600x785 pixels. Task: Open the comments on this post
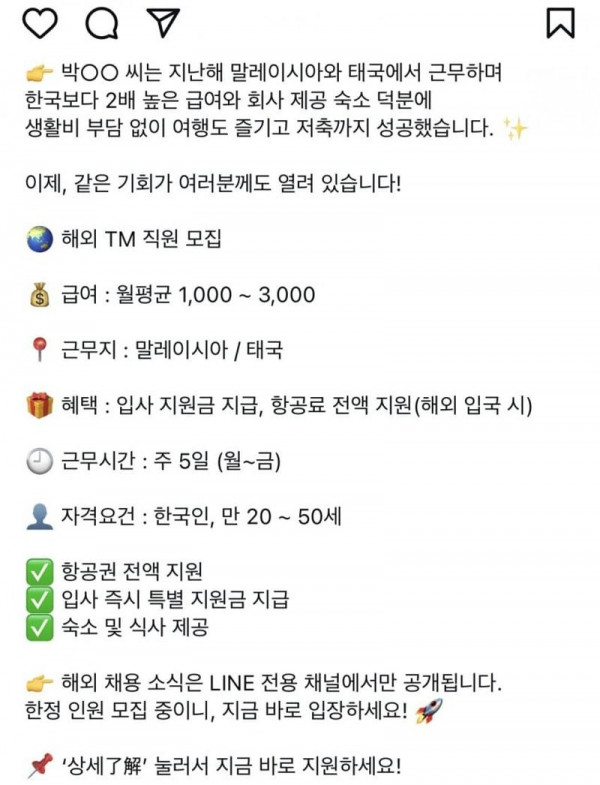(100, 22)
